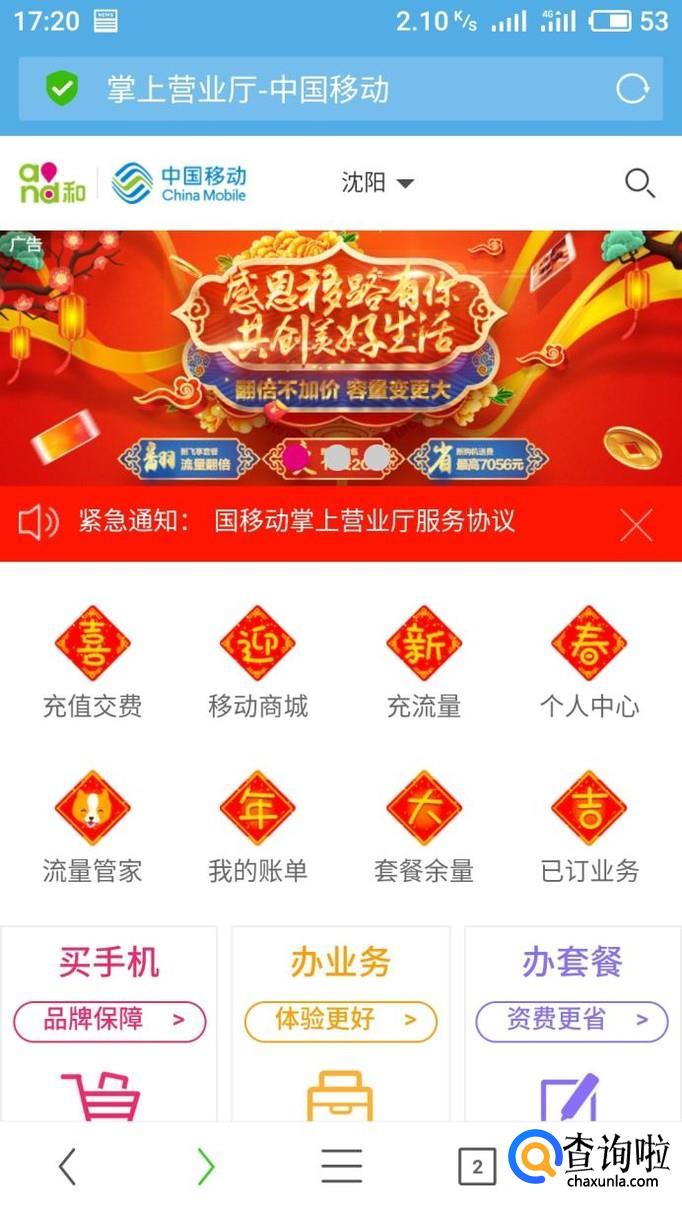
Task: Tap 品牌保障 under 买手机
Action: pos(109,1021)
